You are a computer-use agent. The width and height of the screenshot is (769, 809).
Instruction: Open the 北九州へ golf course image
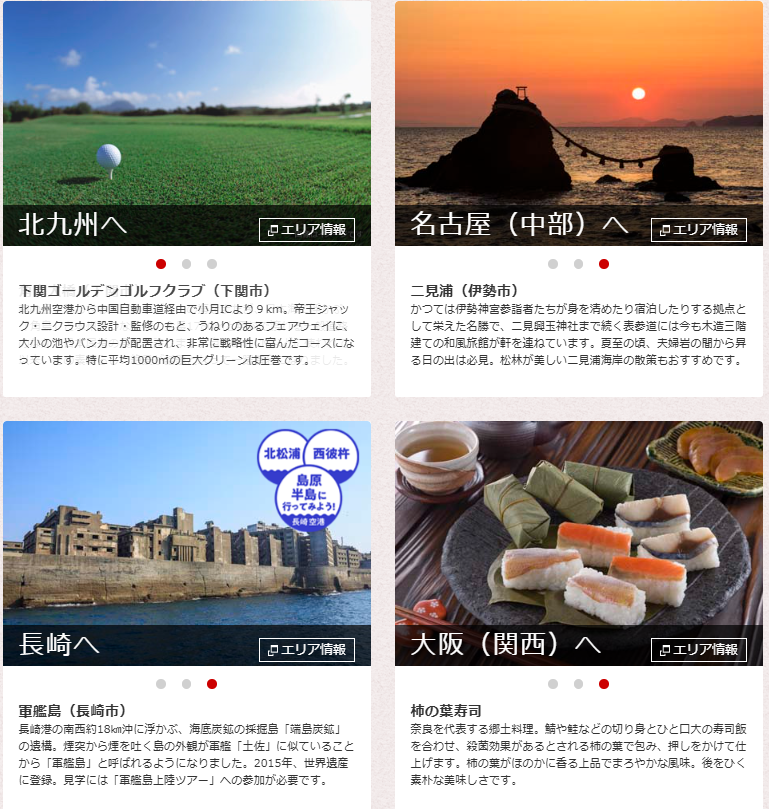pyautogui.click(x=187, y=110)
